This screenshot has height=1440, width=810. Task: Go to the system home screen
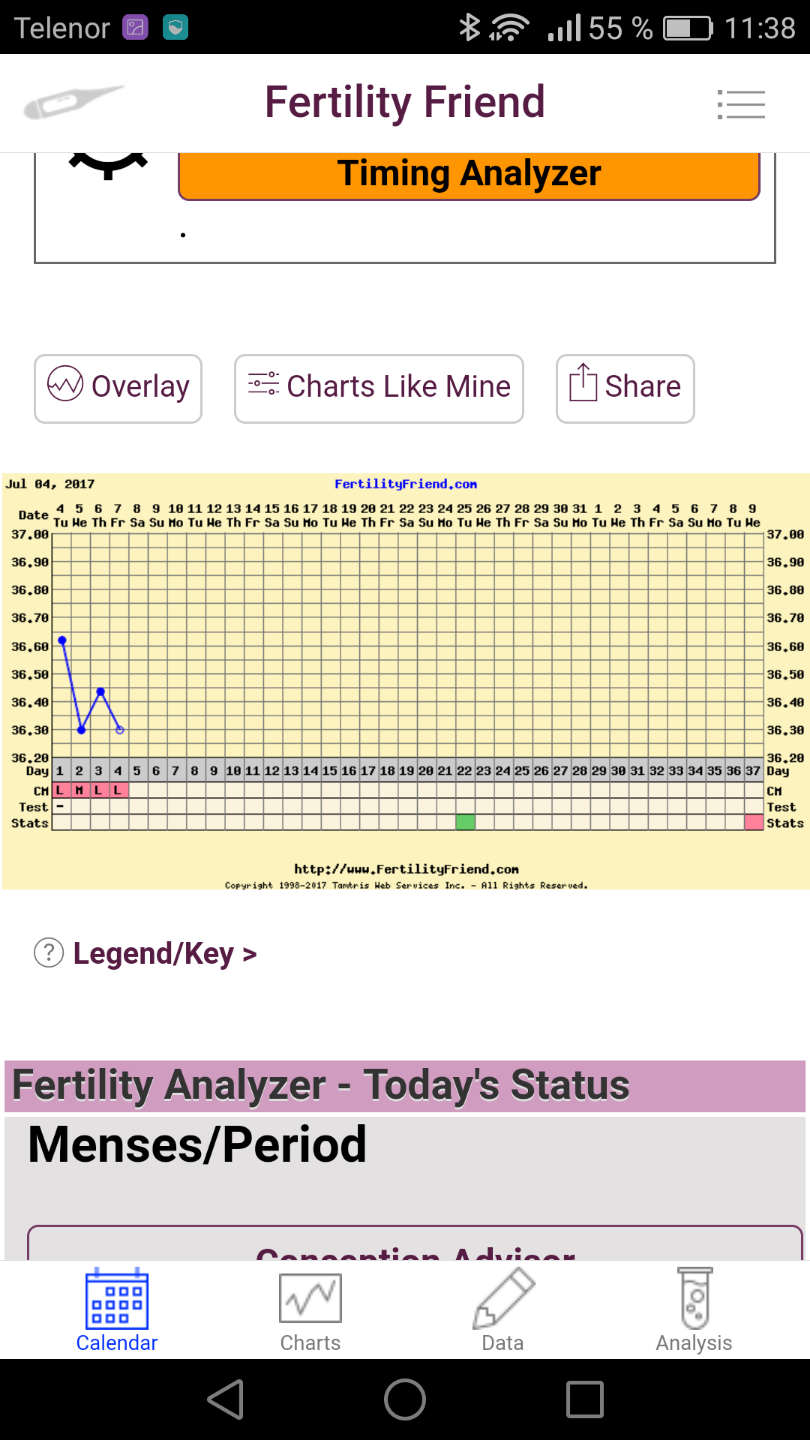click(405, 1399)
